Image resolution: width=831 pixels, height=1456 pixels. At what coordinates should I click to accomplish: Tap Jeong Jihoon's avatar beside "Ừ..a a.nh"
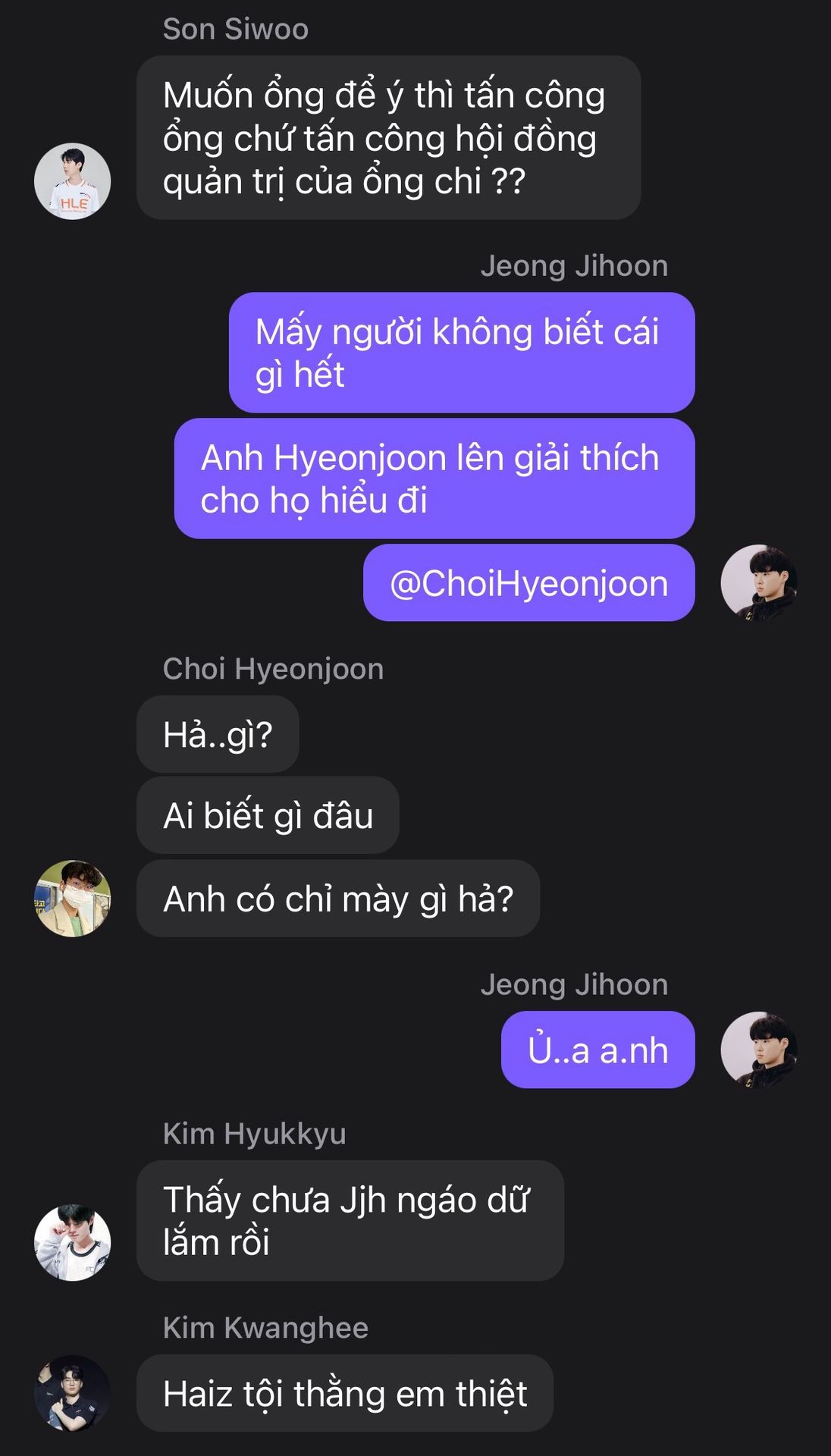click(x=758, y=1050)
